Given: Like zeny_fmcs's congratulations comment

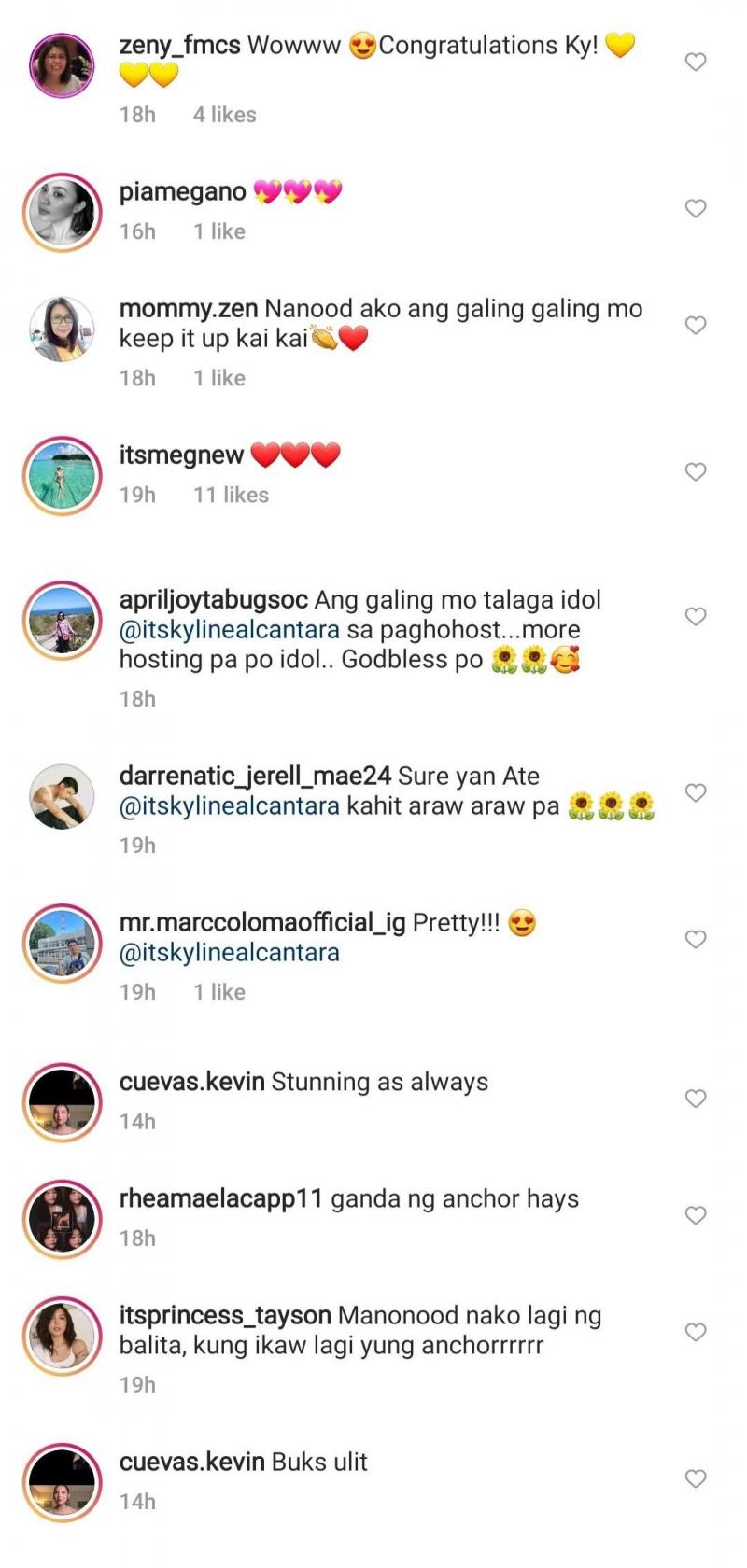Looking at the screenshot, I should tap(696, 63).
